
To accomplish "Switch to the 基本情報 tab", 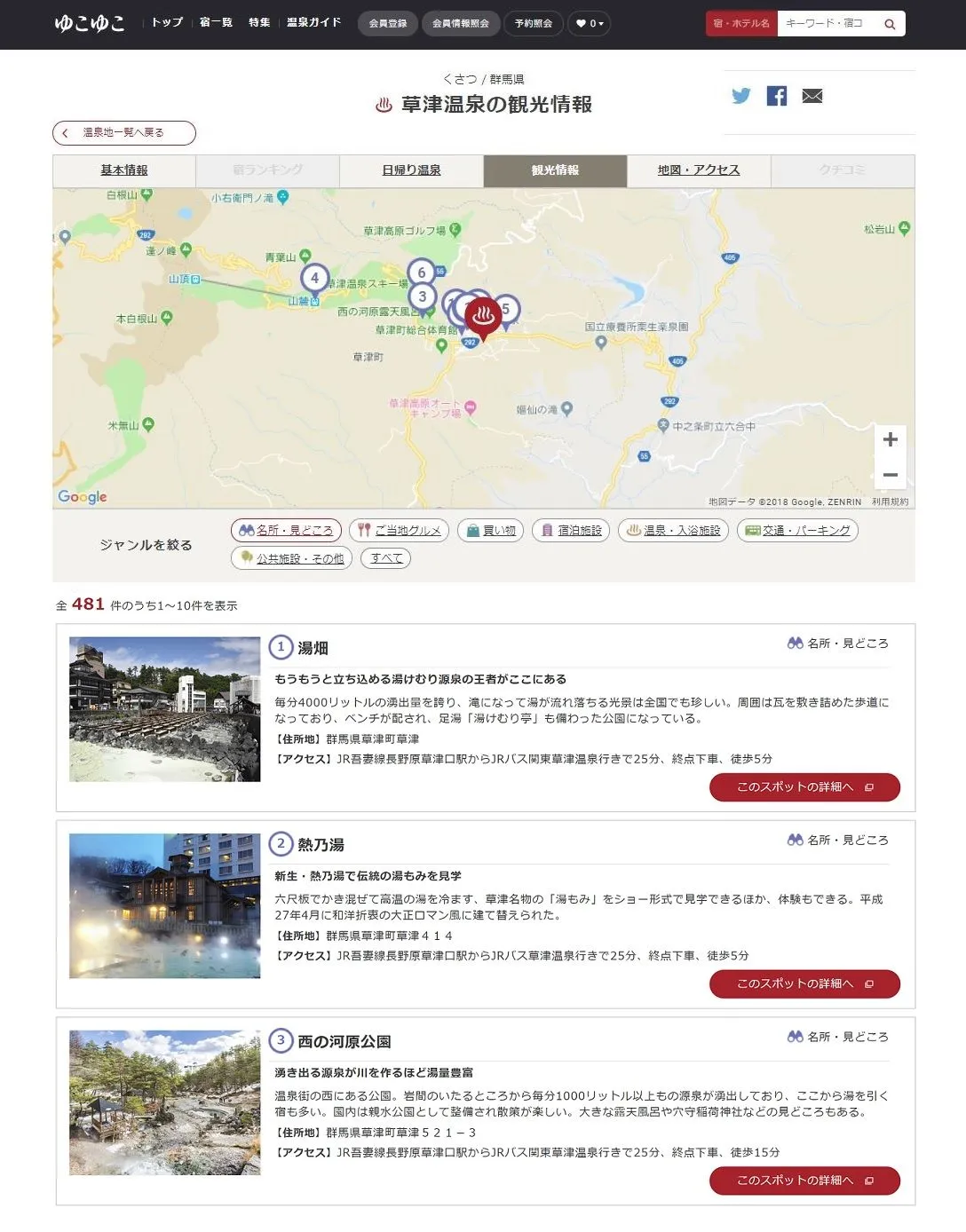I will pyautogui.click(x=124, y=170).
